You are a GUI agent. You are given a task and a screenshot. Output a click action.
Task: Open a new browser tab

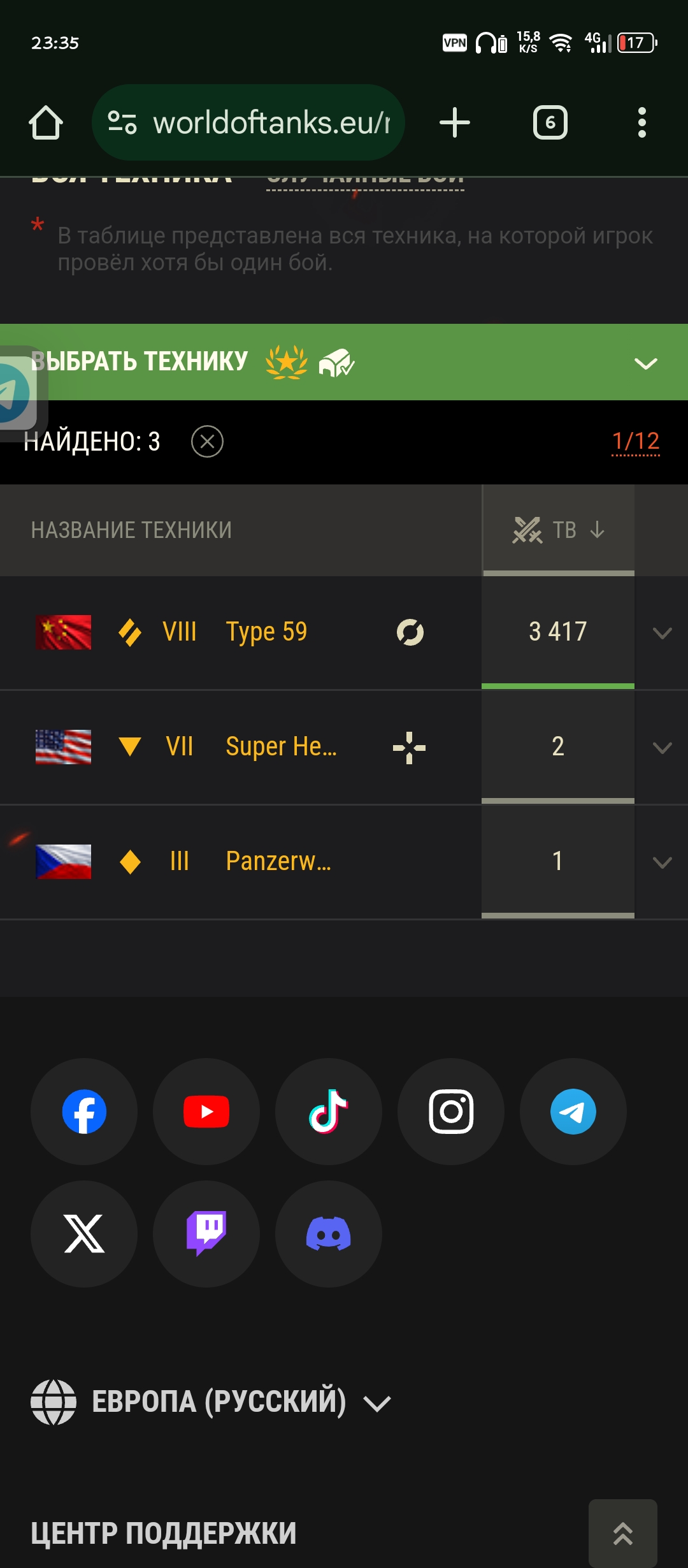coord(455,122)
